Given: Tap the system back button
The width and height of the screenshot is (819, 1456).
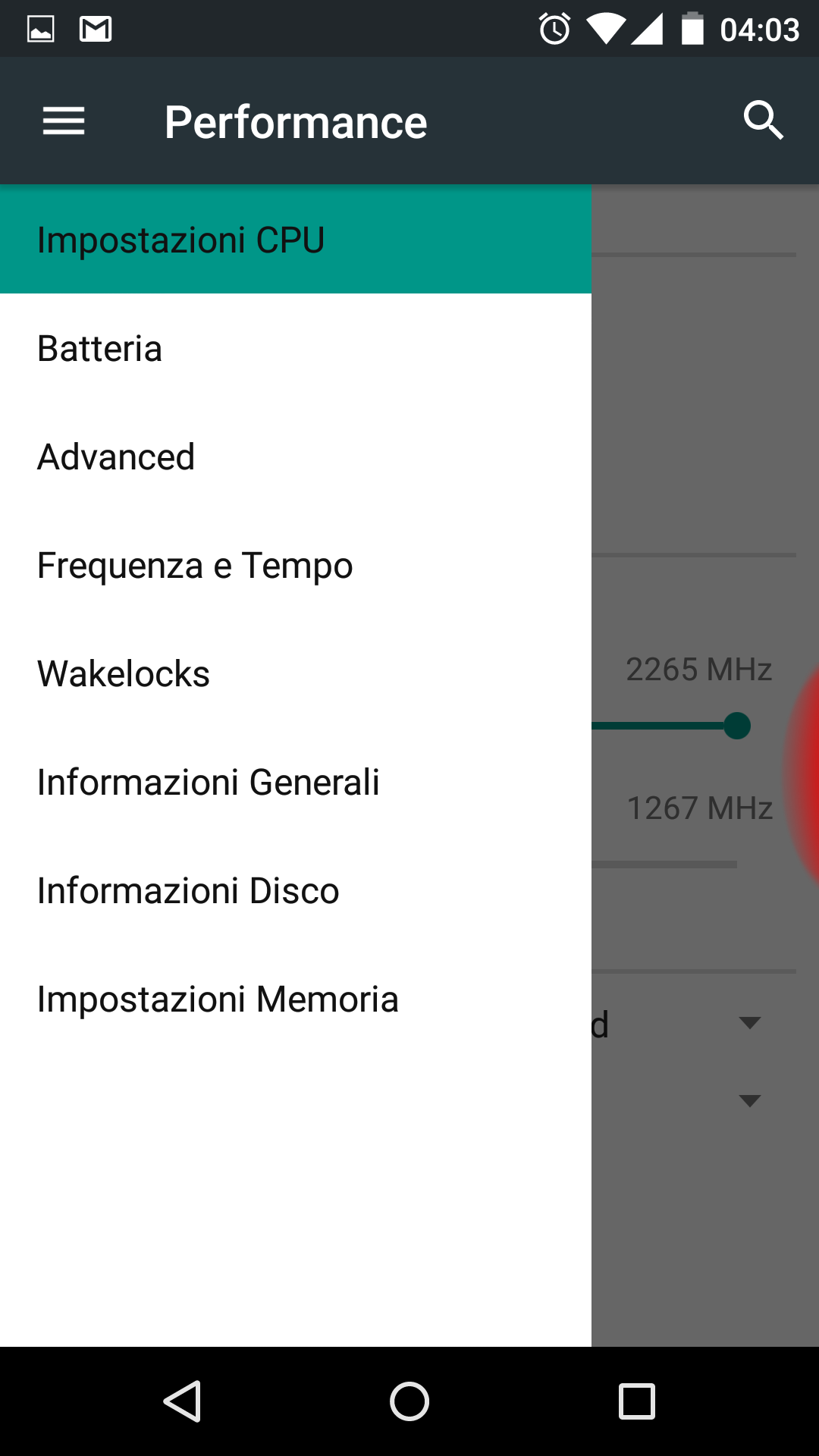Looking at the screenshot, I should (182, 1401).
